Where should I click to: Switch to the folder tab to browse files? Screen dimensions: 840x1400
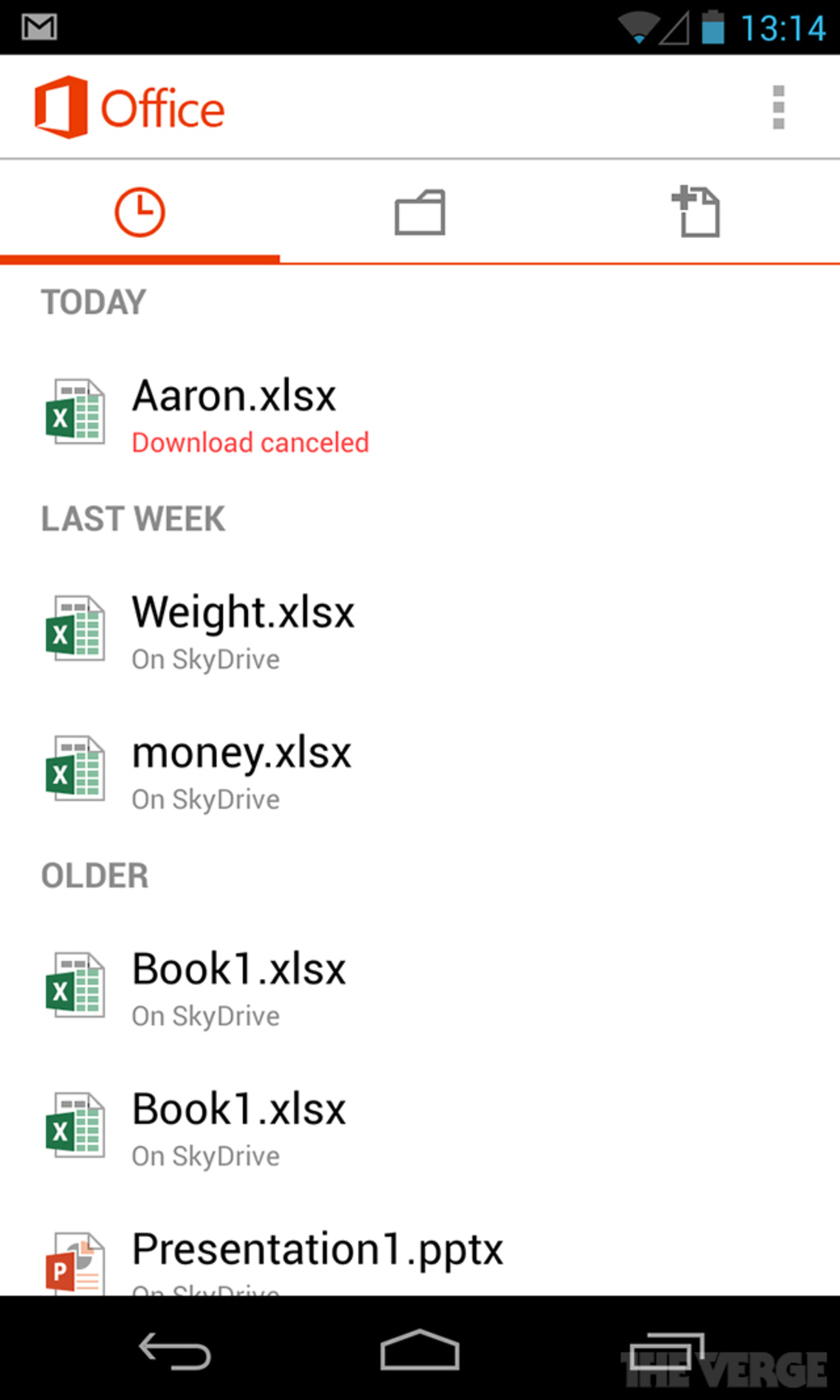[x=420, y=212]
